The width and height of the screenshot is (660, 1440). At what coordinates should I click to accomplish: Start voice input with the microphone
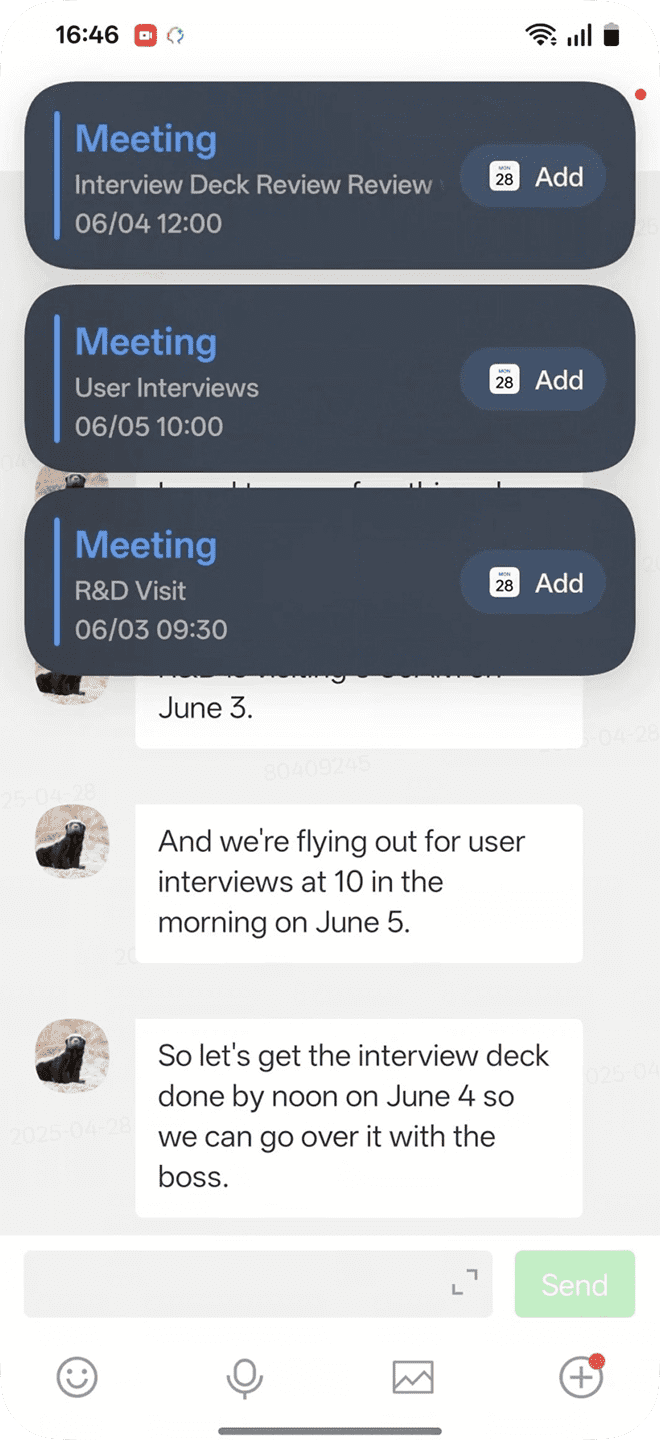[x=244, y=1378]
